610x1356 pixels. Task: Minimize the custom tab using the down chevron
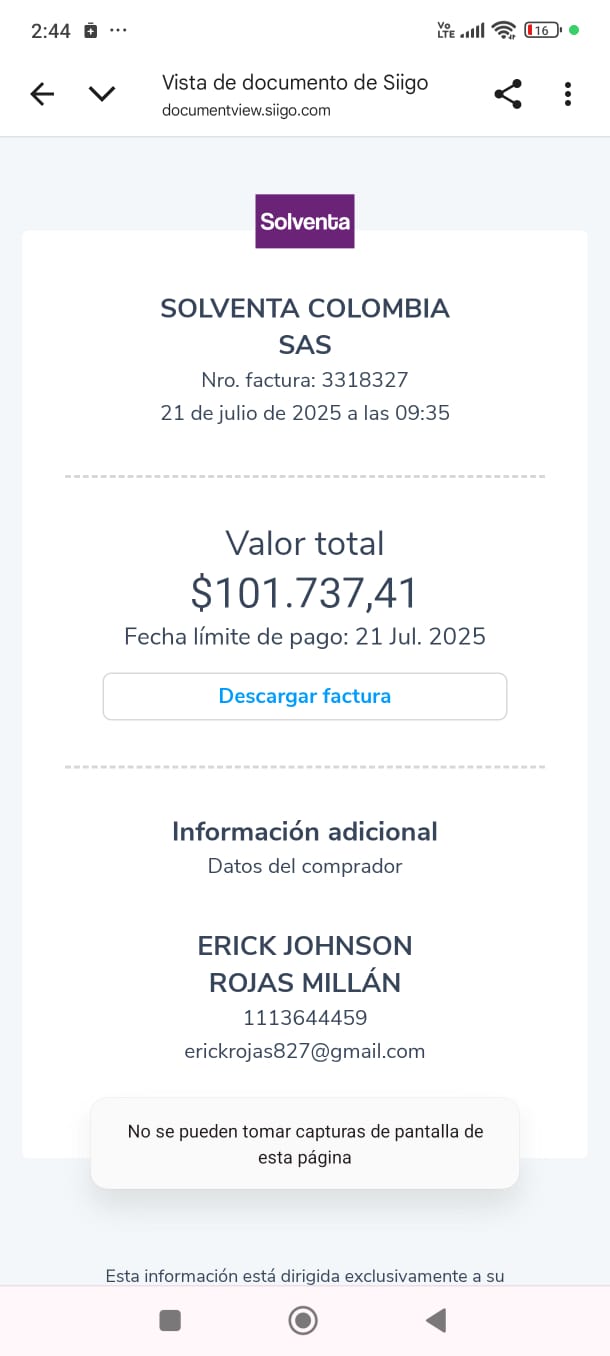(x=102, y=95)
